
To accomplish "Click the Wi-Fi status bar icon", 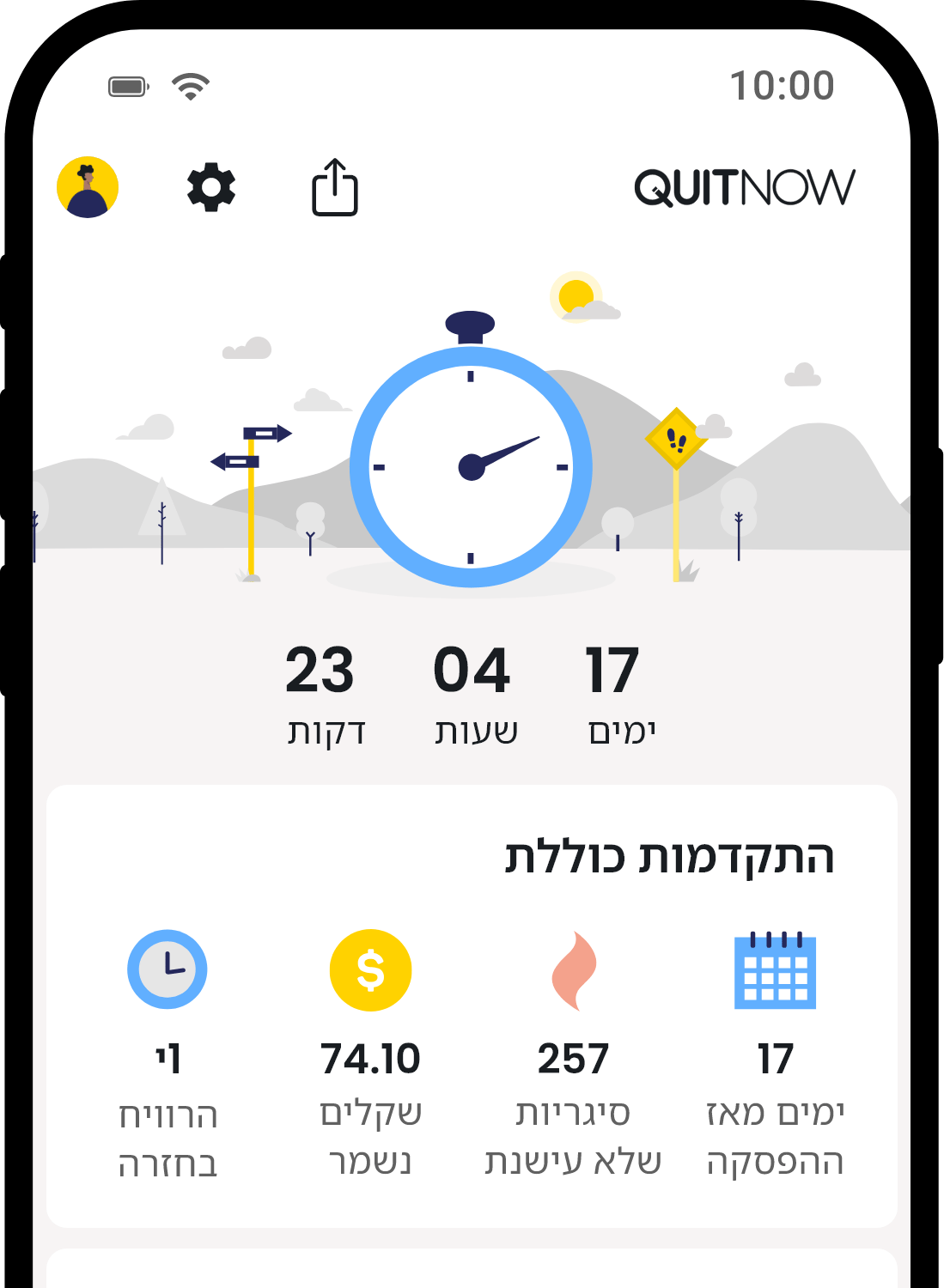I will tap(190, 83).
